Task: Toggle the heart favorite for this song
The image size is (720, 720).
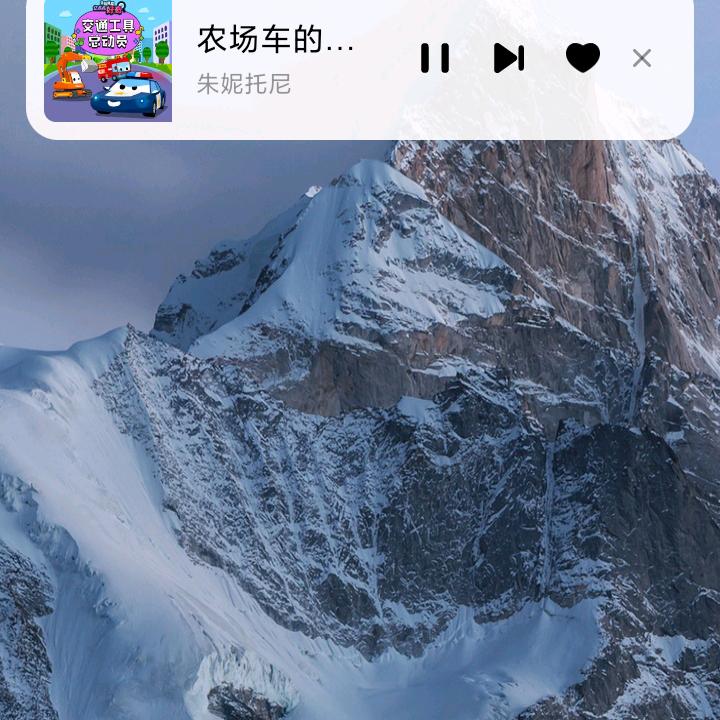Action: coord(583,58)
